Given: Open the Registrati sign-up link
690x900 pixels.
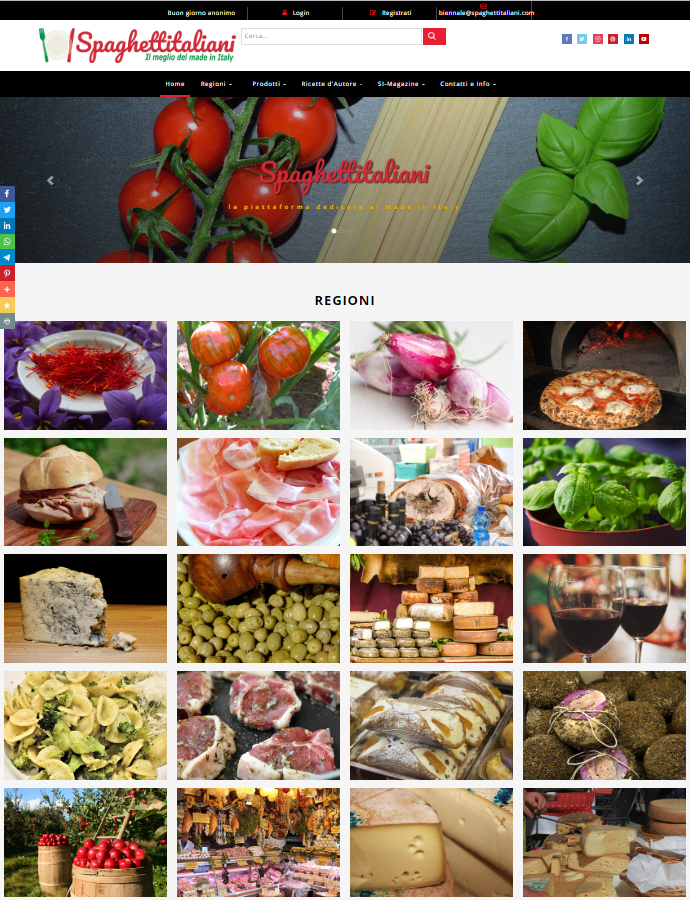Looking at the screenshot, I should click(x=395, y=13).
